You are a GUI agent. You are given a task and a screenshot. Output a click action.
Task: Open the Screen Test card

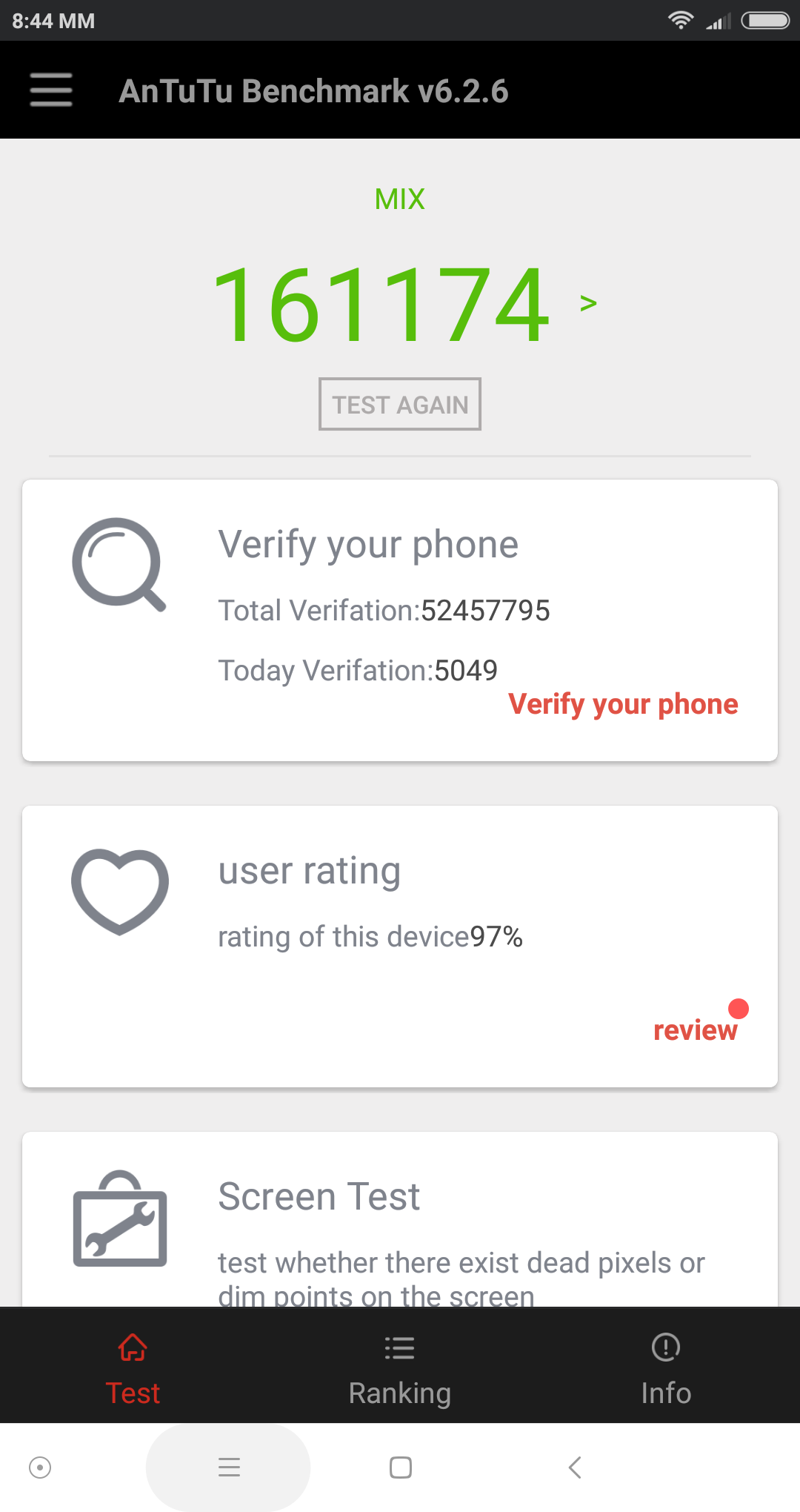[x=400, y=1223]
